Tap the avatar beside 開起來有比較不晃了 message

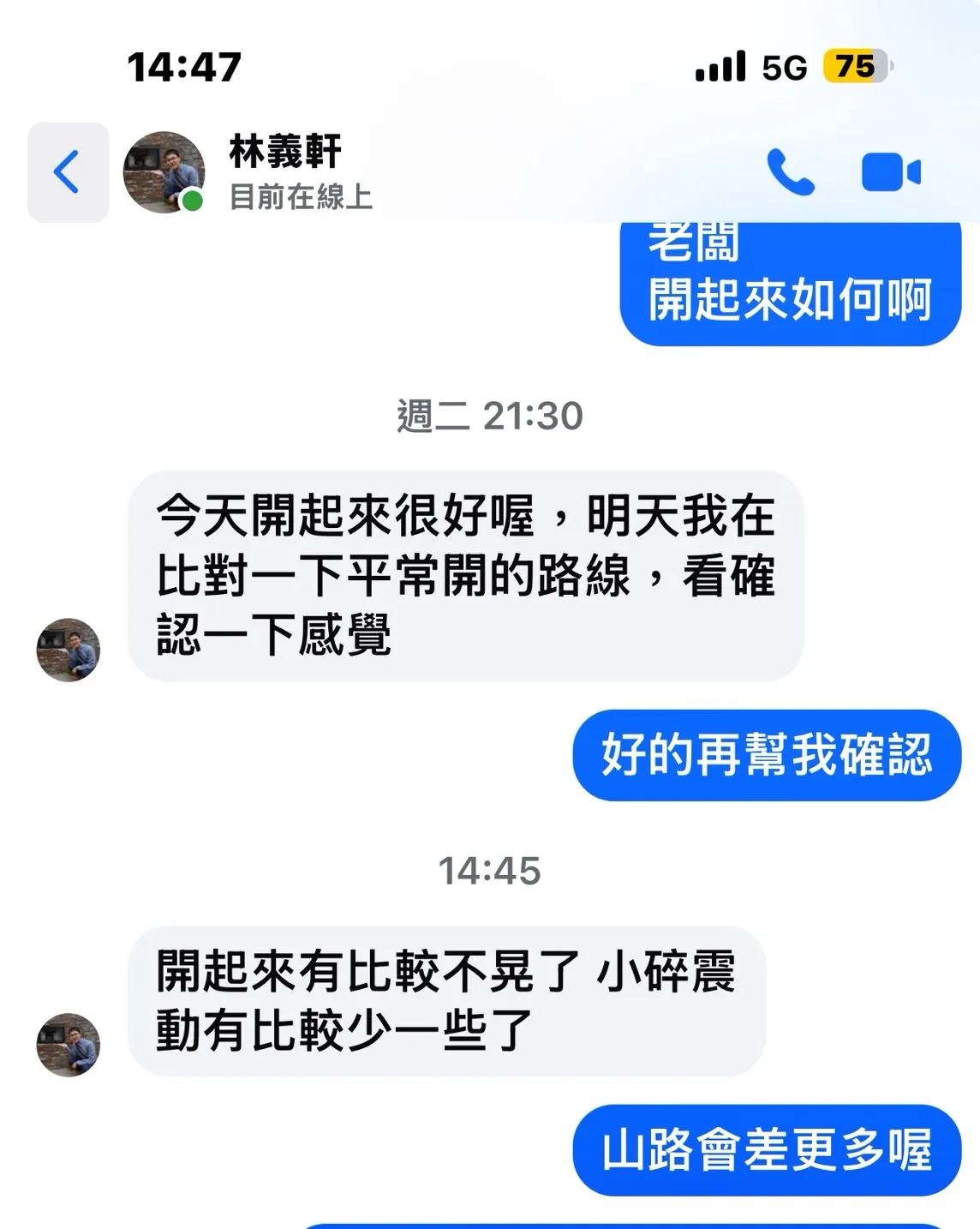pyautogui.click(x=69, y=1045)
